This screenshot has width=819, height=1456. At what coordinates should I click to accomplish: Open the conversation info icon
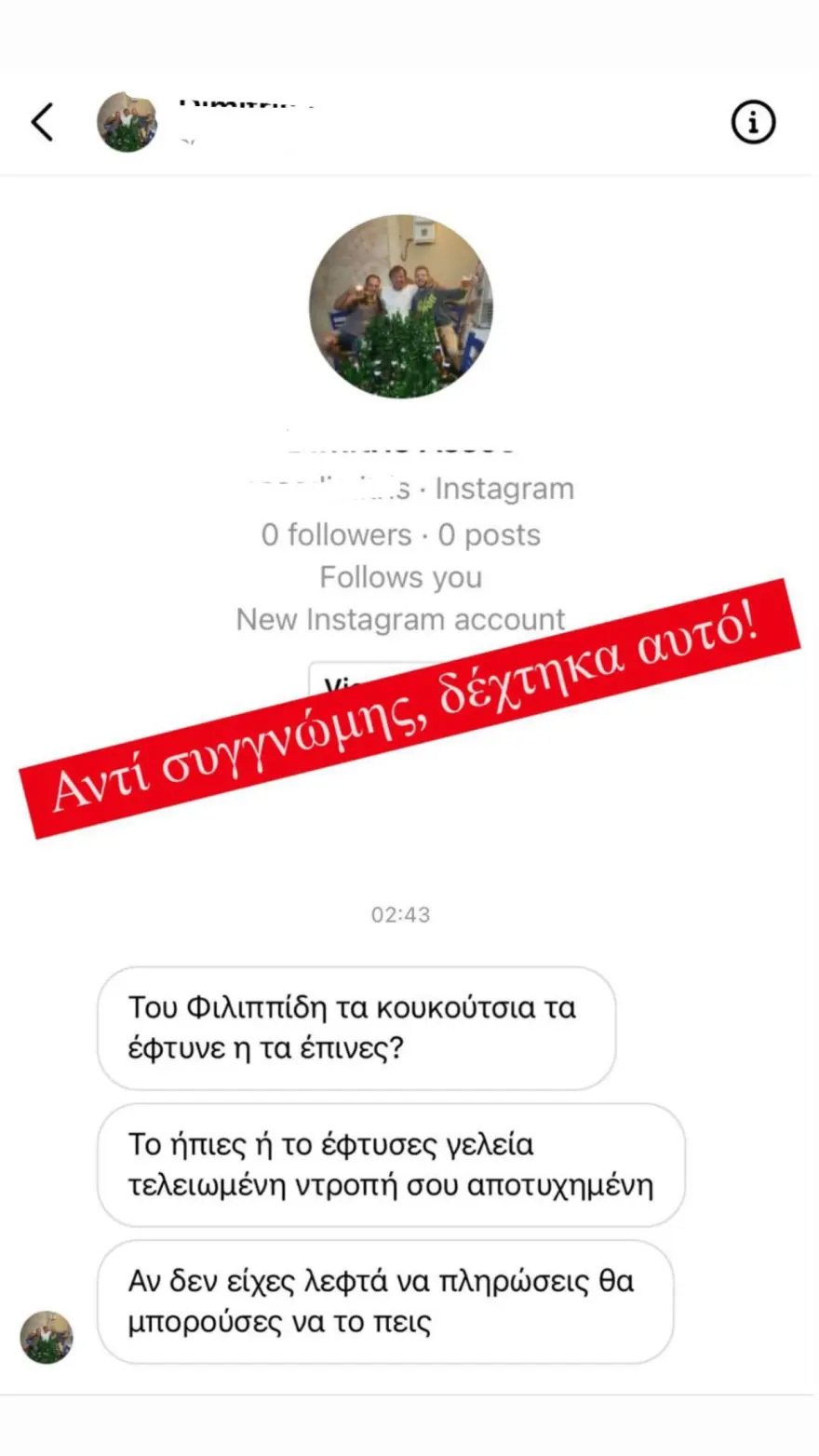point(754,121)
